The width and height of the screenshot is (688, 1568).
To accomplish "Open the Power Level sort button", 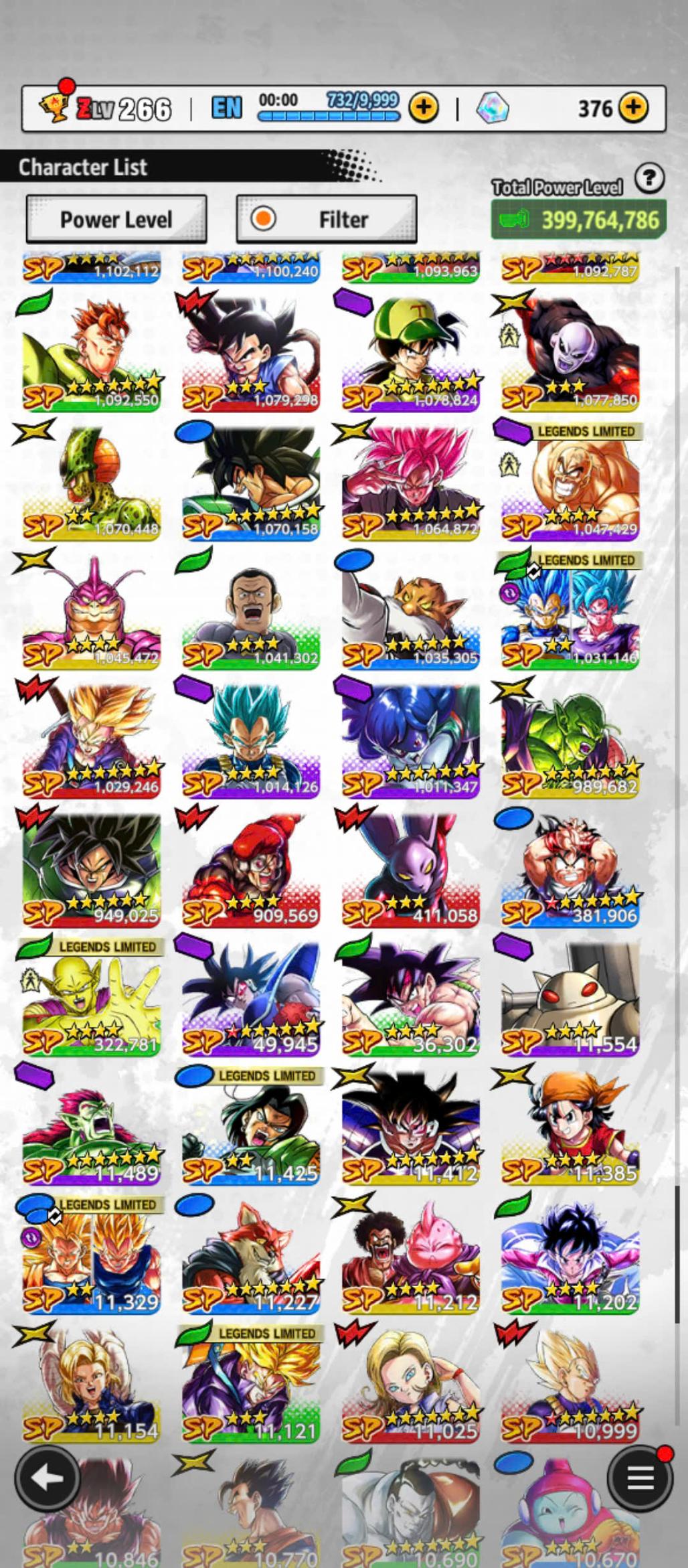I will pos(116,219).
